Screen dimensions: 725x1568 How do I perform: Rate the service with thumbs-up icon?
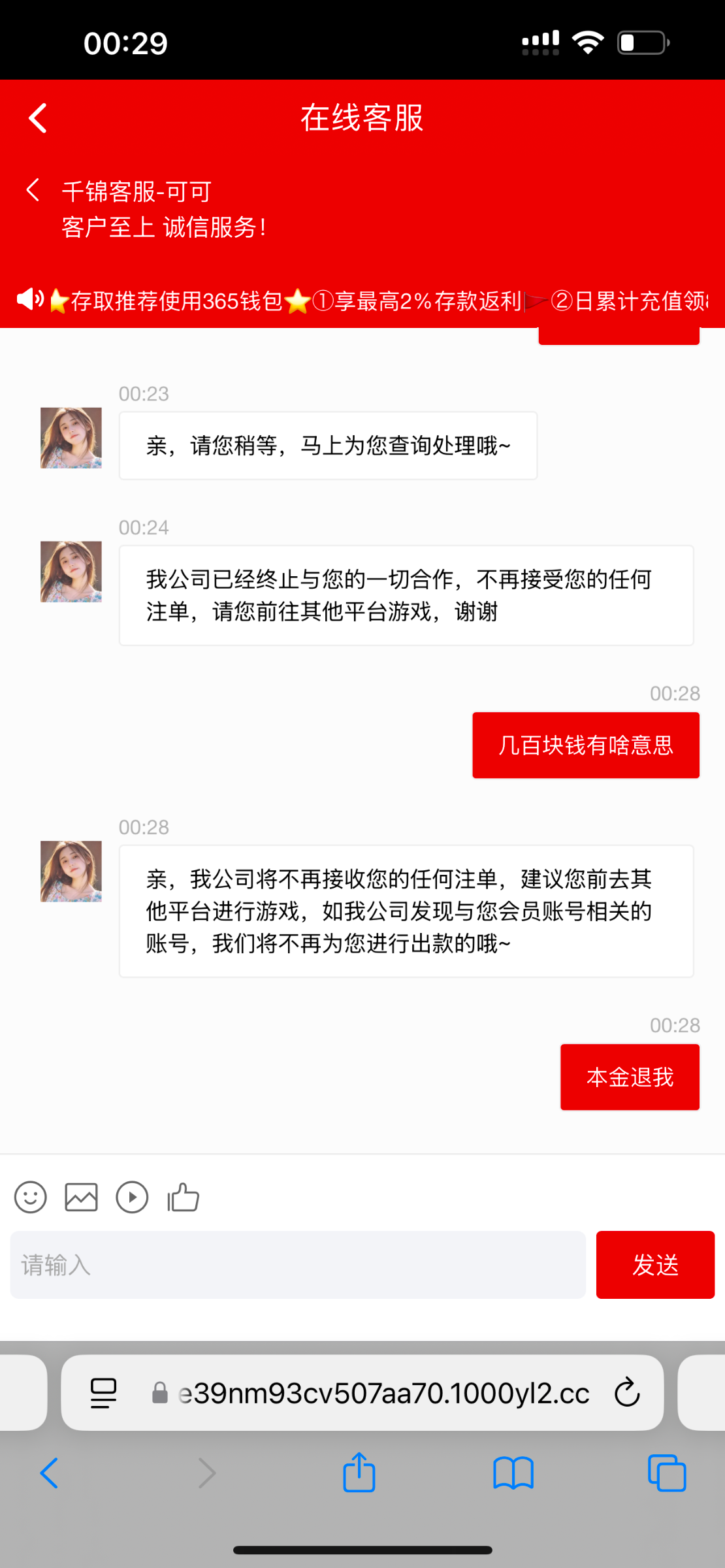pyautogui.click(x=184, y=1198)
